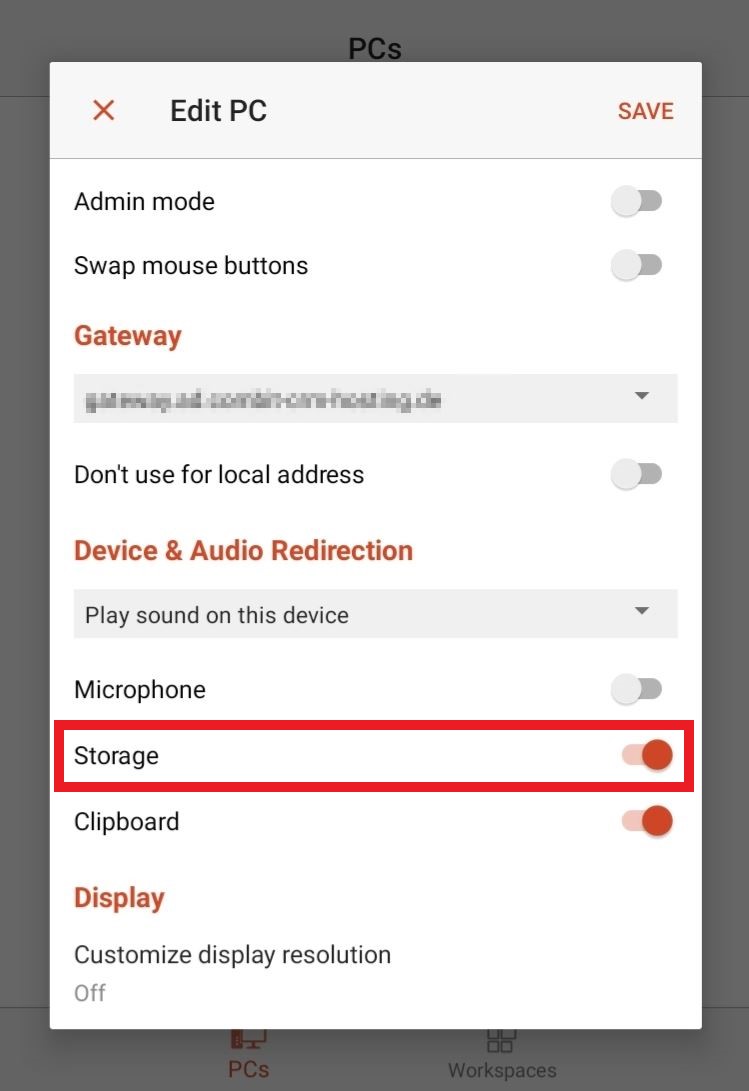The image size is (749, 1091).
Task: Expand the Play sound on this device dropdown
Action: tap(375, 614)
